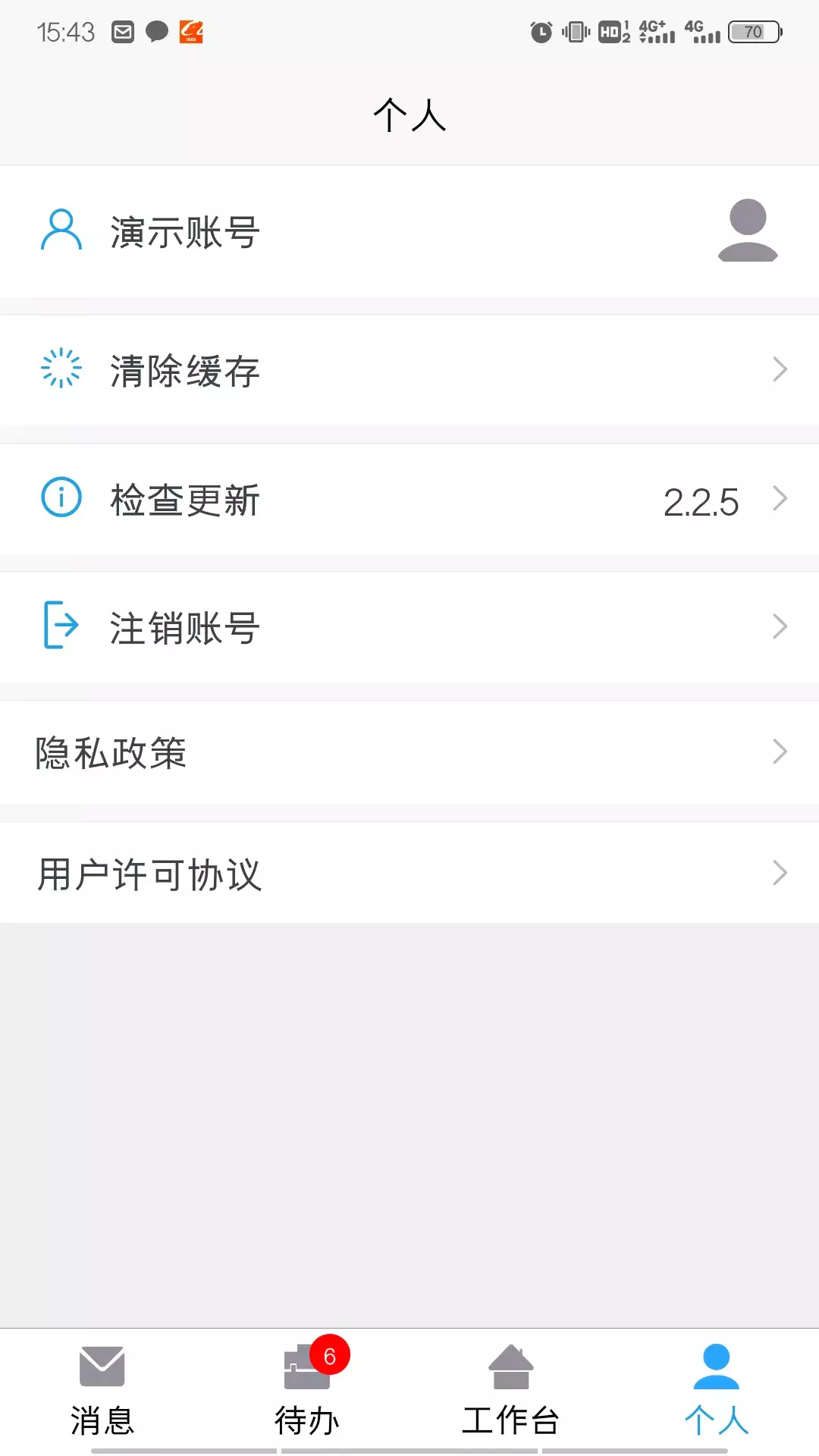Open 用户许可协议 user agreement
This screenshot has width=819, height=1456.
409,873
